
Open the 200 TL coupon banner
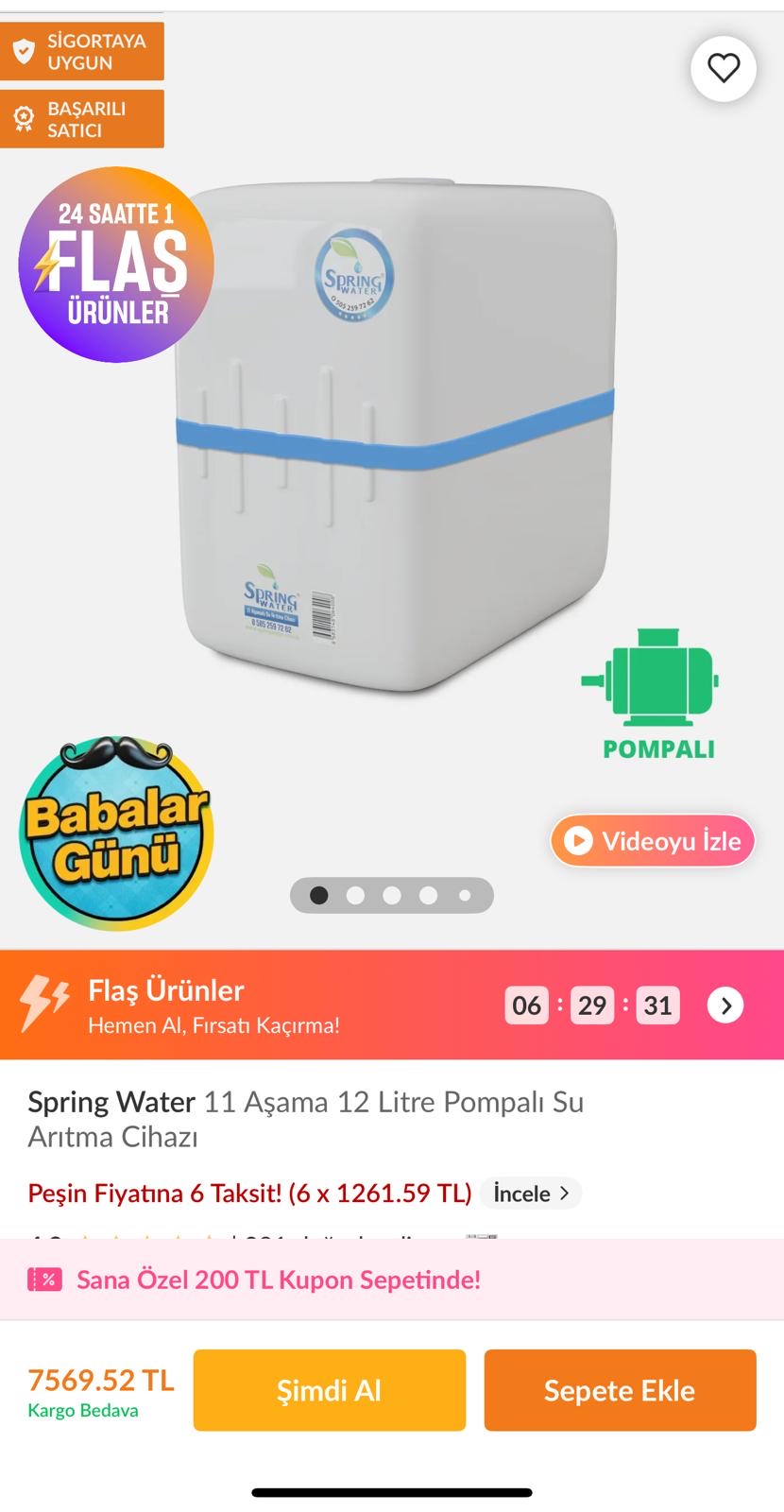pyautogui.click(x=392, y=1280)
